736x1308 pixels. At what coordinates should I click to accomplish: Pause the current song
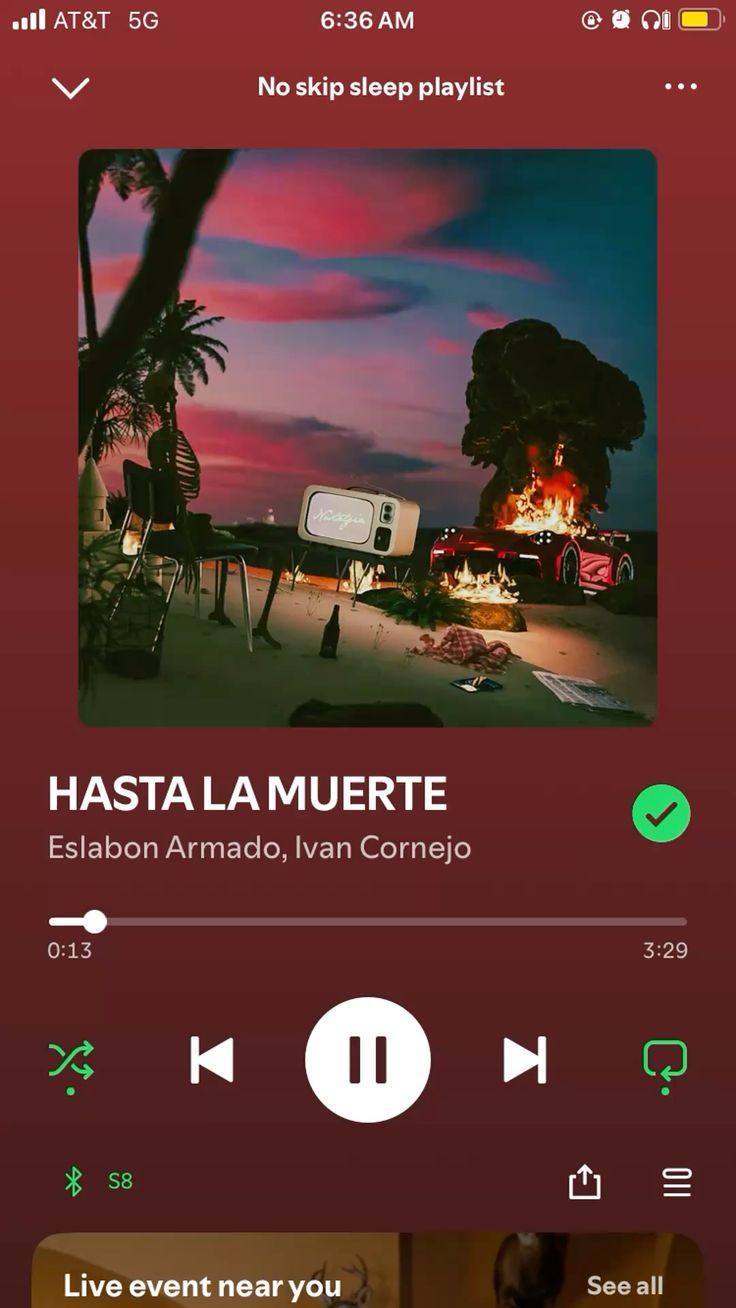pyautogui.click(x=368, y=1060)
